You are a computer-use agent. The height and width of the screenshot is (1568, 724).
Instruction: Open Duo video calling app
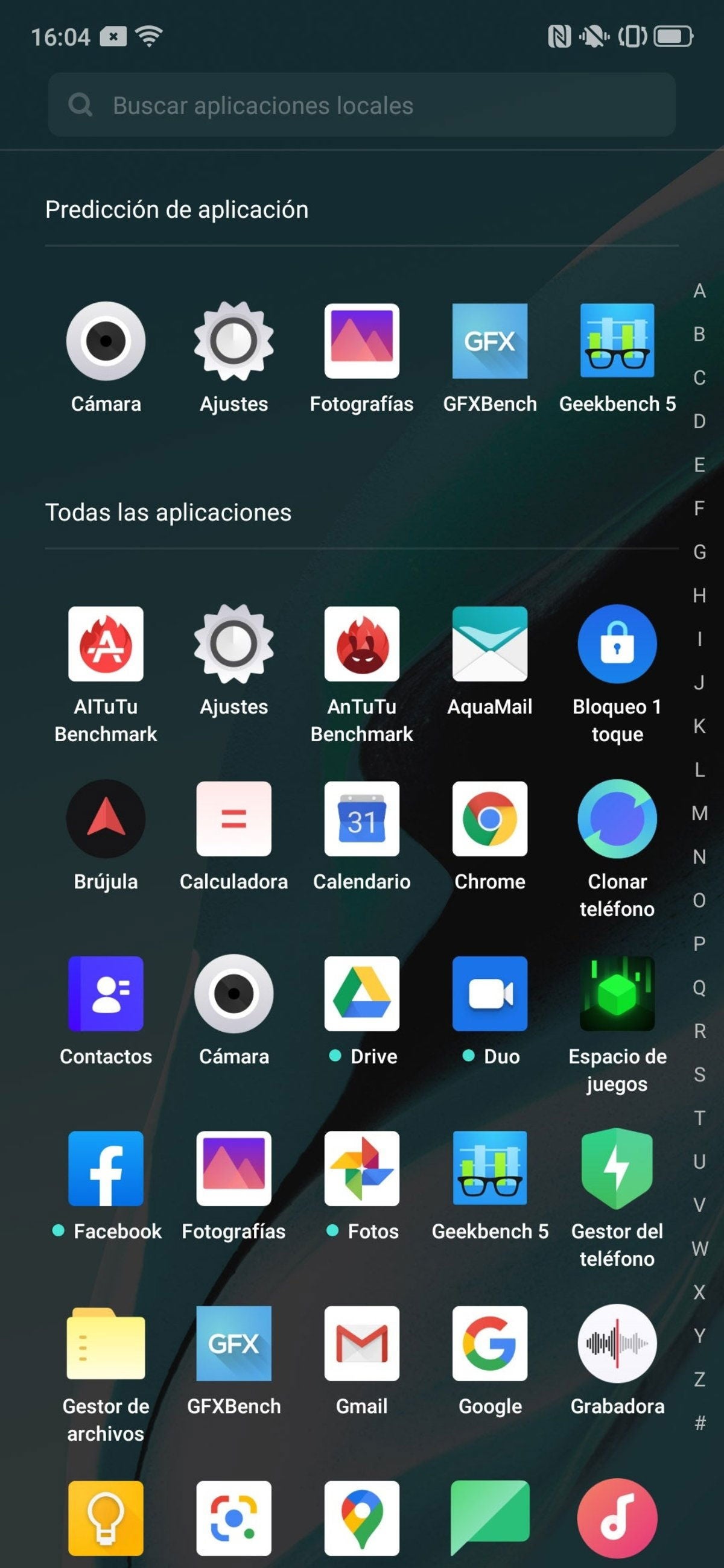(489, 993)
